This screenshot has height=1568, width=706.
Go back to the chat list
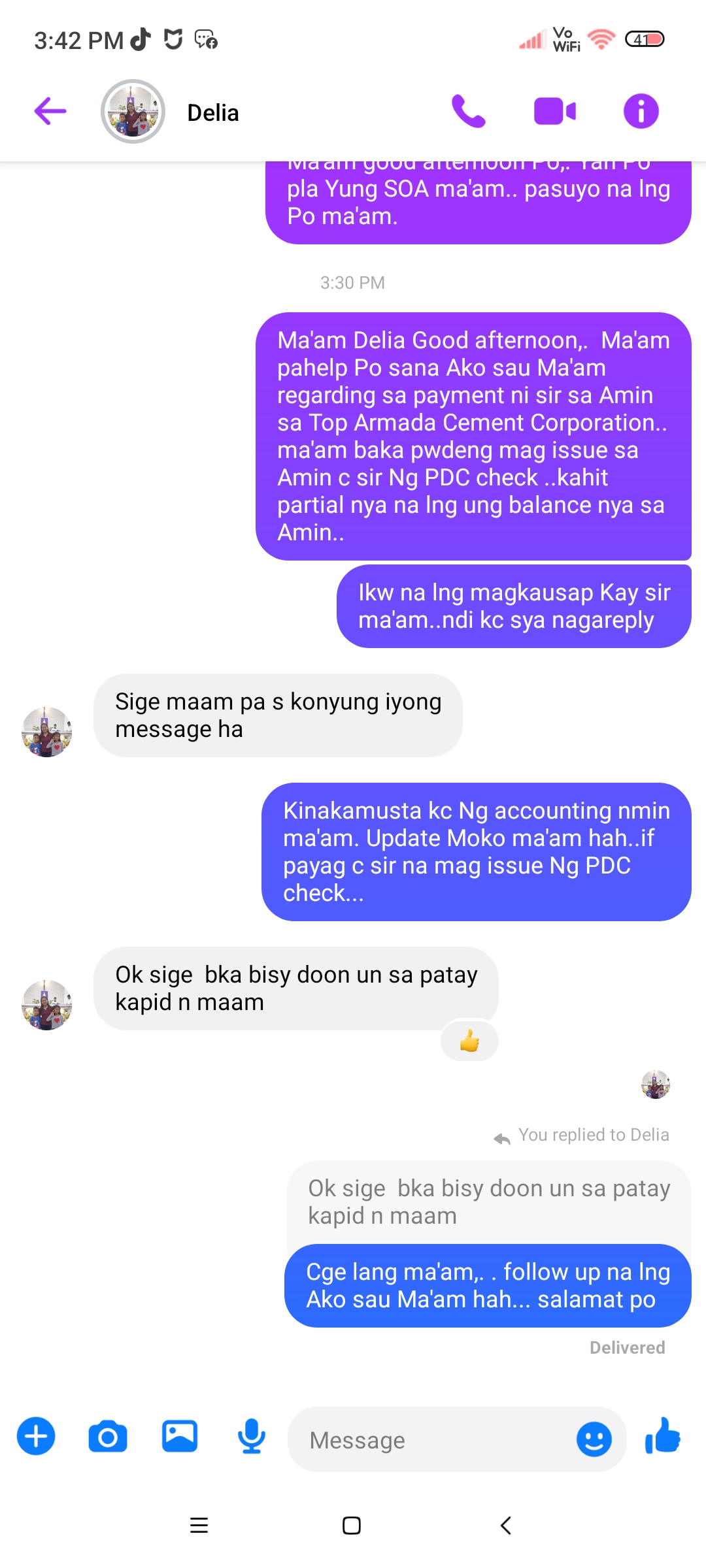coord(50,111)
